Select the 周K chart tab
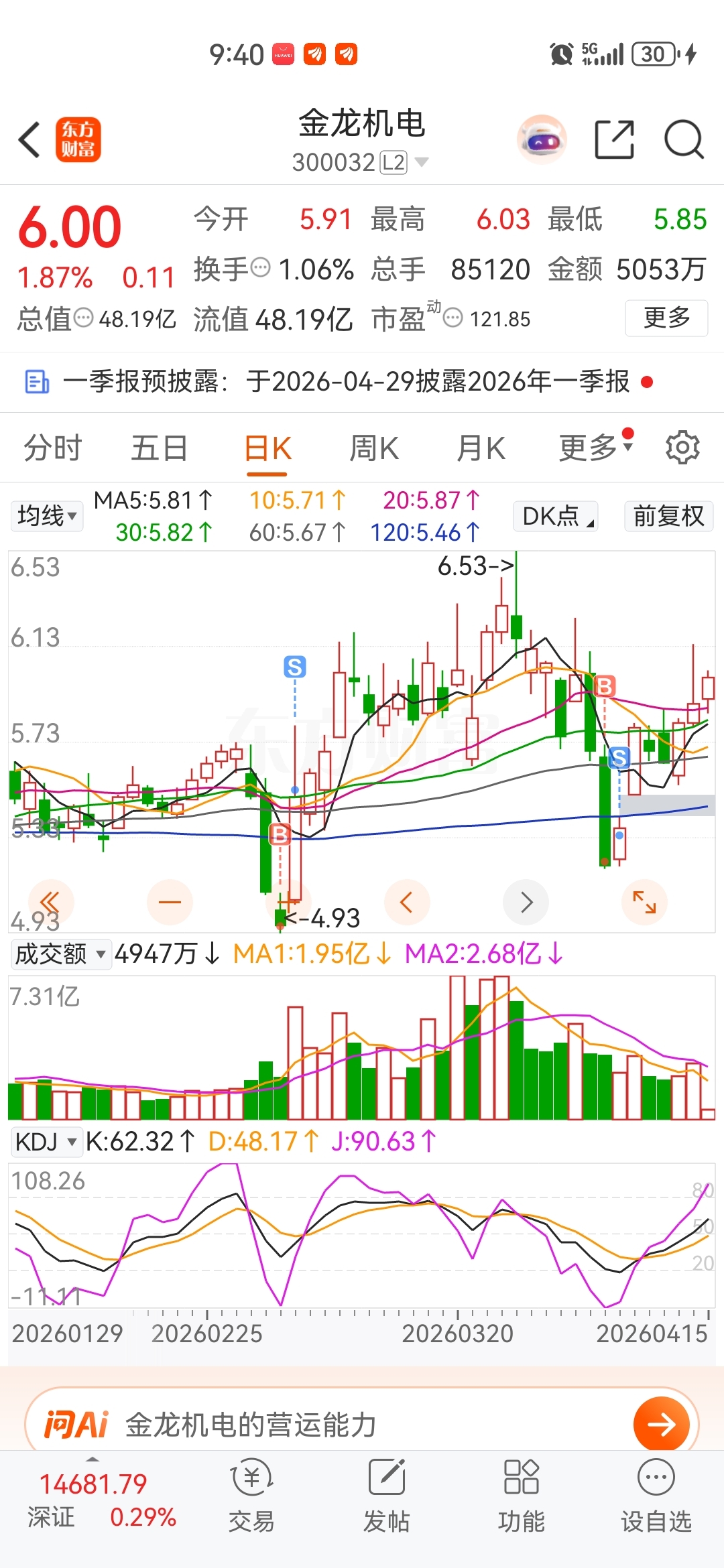 pos(374,448)
